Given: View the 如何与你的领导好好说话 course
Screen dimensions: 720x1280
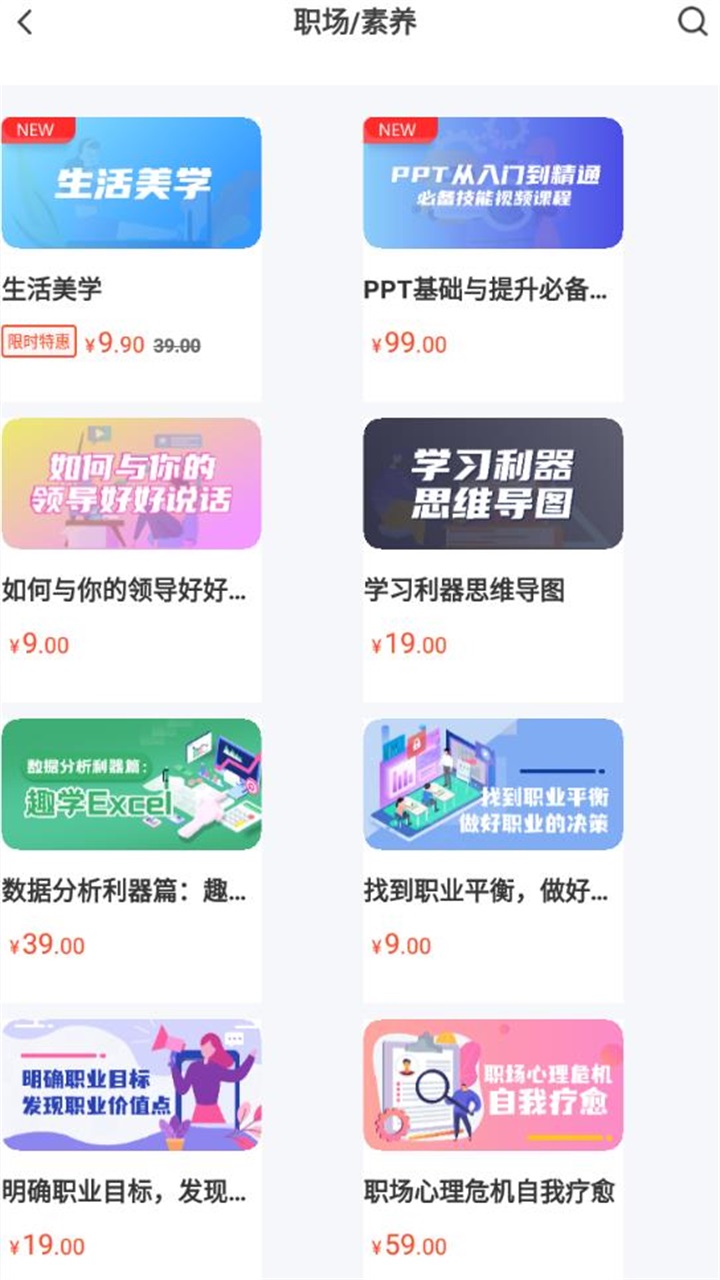Looking at the screenshot, I should (131, 485).
